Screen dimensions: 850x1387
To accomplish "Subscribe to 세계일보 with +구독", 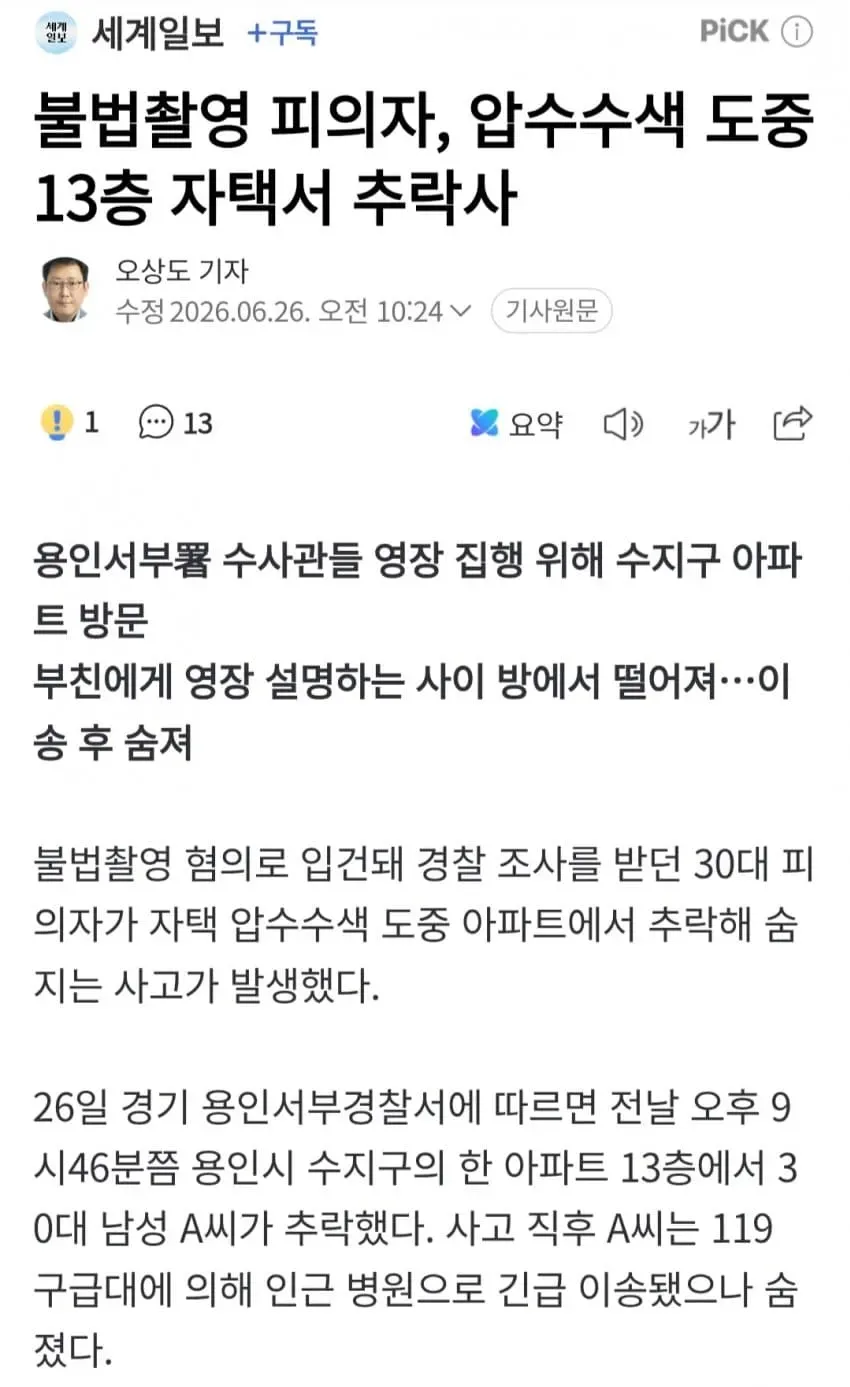I will (x=283, y=33).
